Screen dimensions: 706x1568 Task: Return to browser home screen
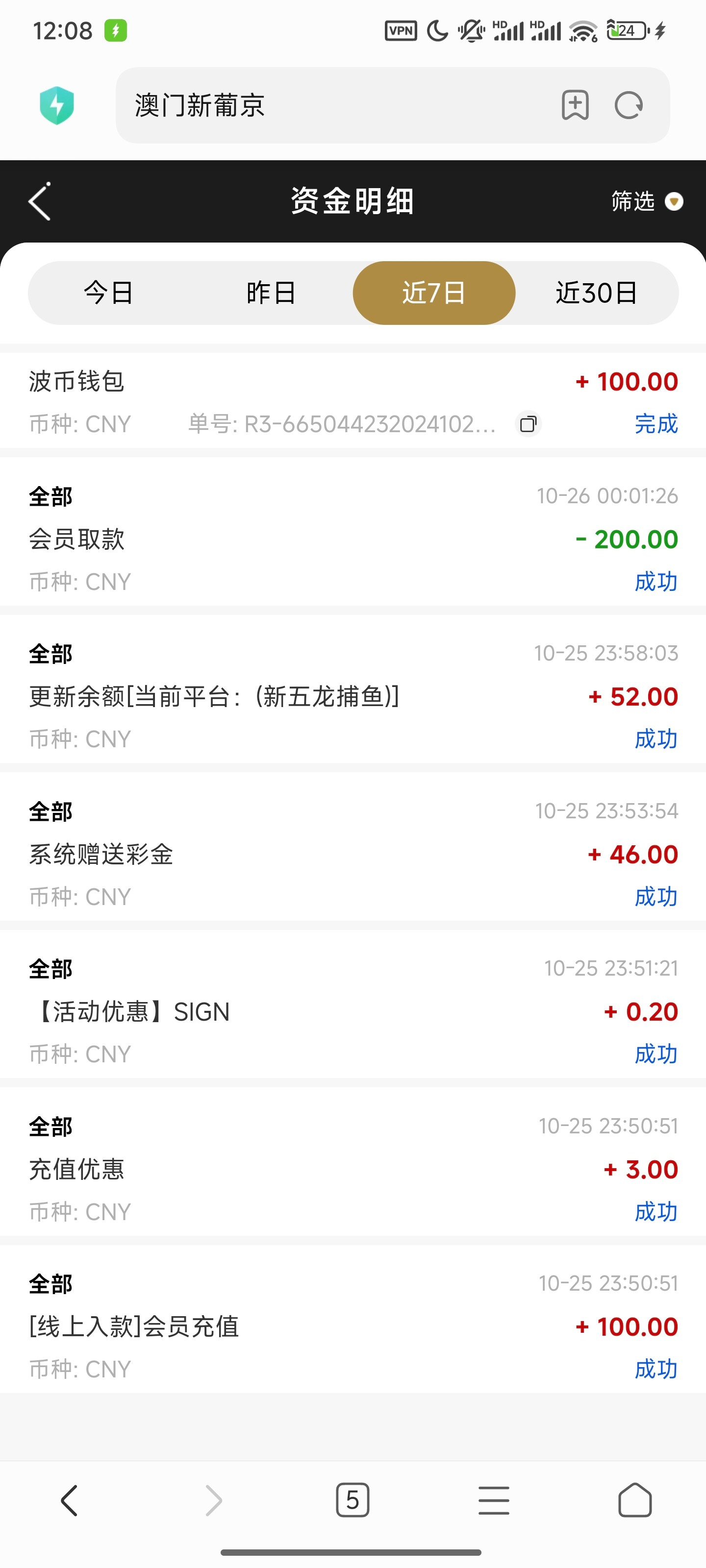pyautogui.click(x=636, y=1500)
